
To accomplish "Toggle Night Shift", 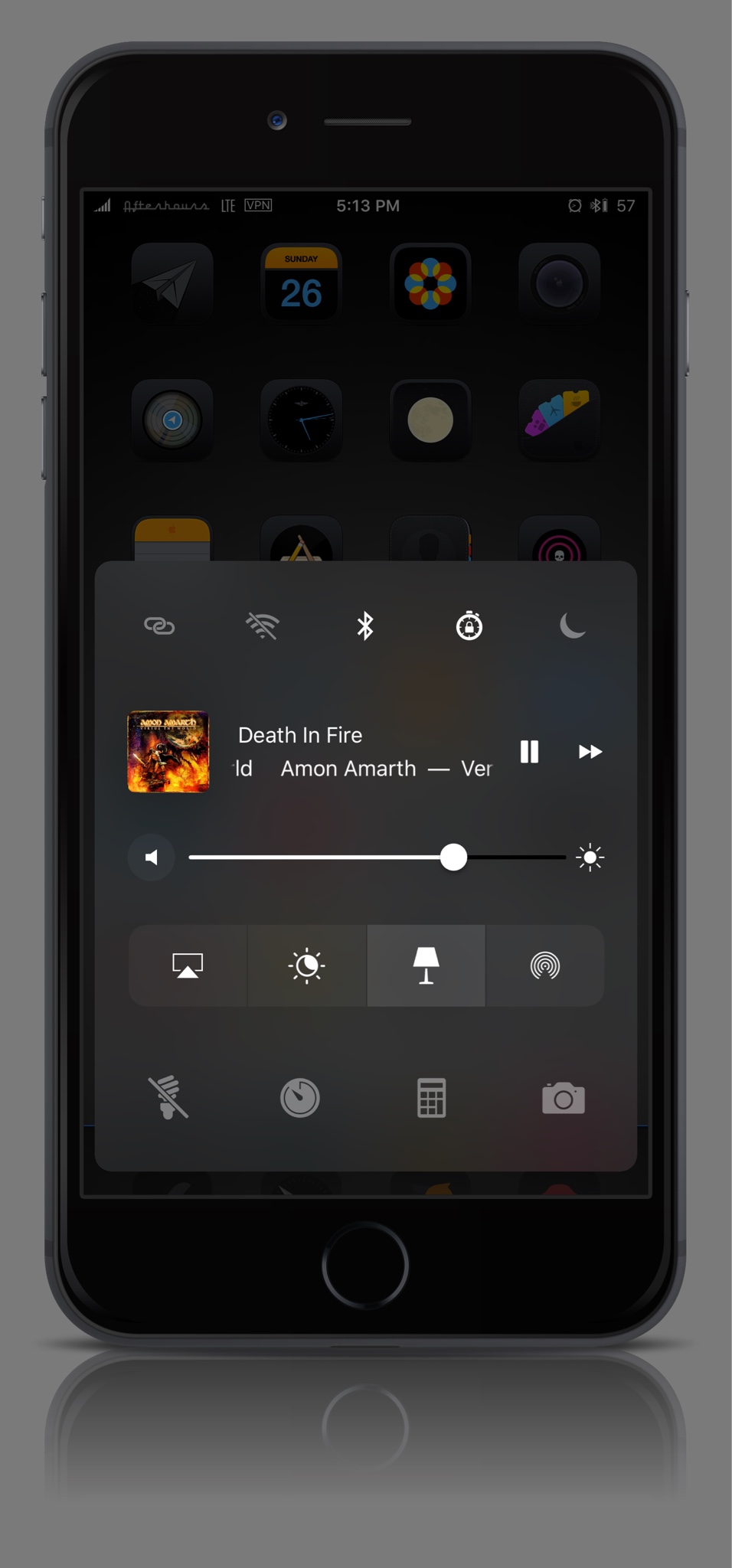I will click(307, 966).
